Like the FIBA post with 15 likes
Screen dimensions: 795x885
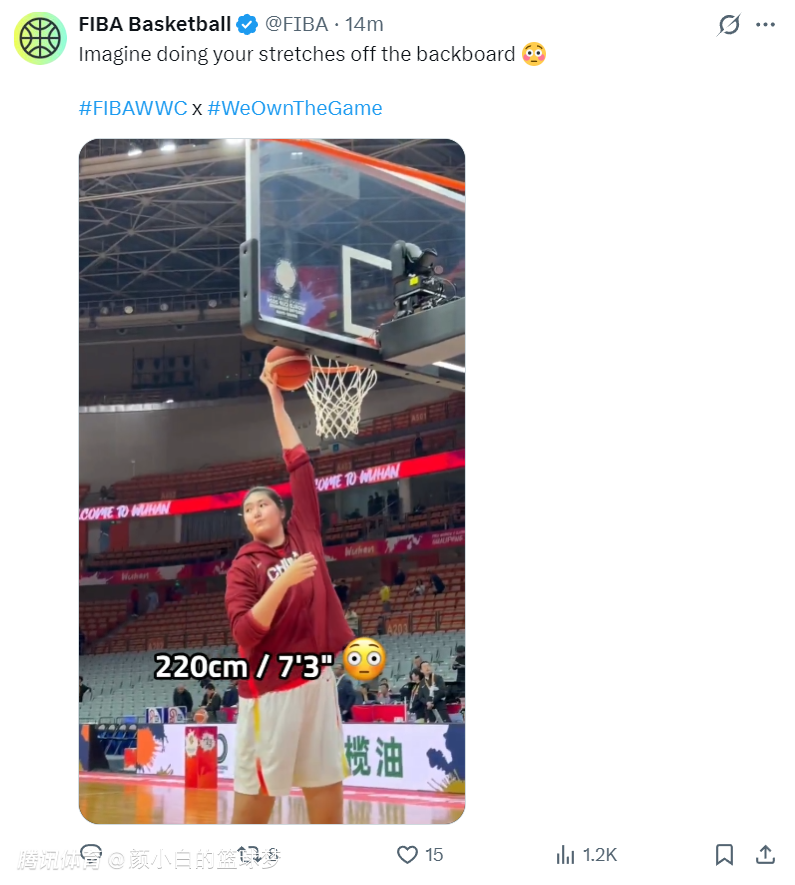click(407, 855)
